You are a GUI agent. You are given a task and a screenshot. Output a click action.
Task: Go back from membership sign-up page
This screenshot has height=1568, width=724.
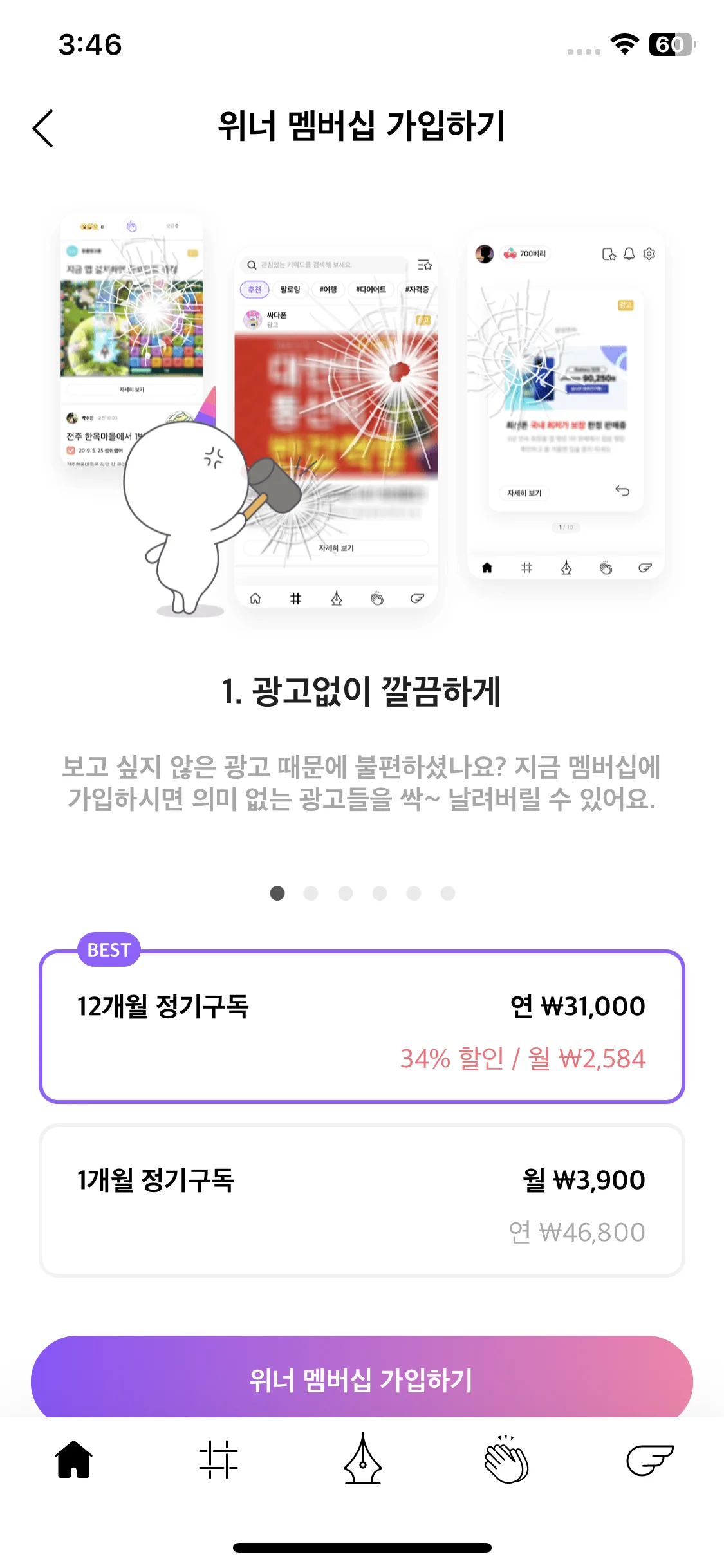pos(43,128)
